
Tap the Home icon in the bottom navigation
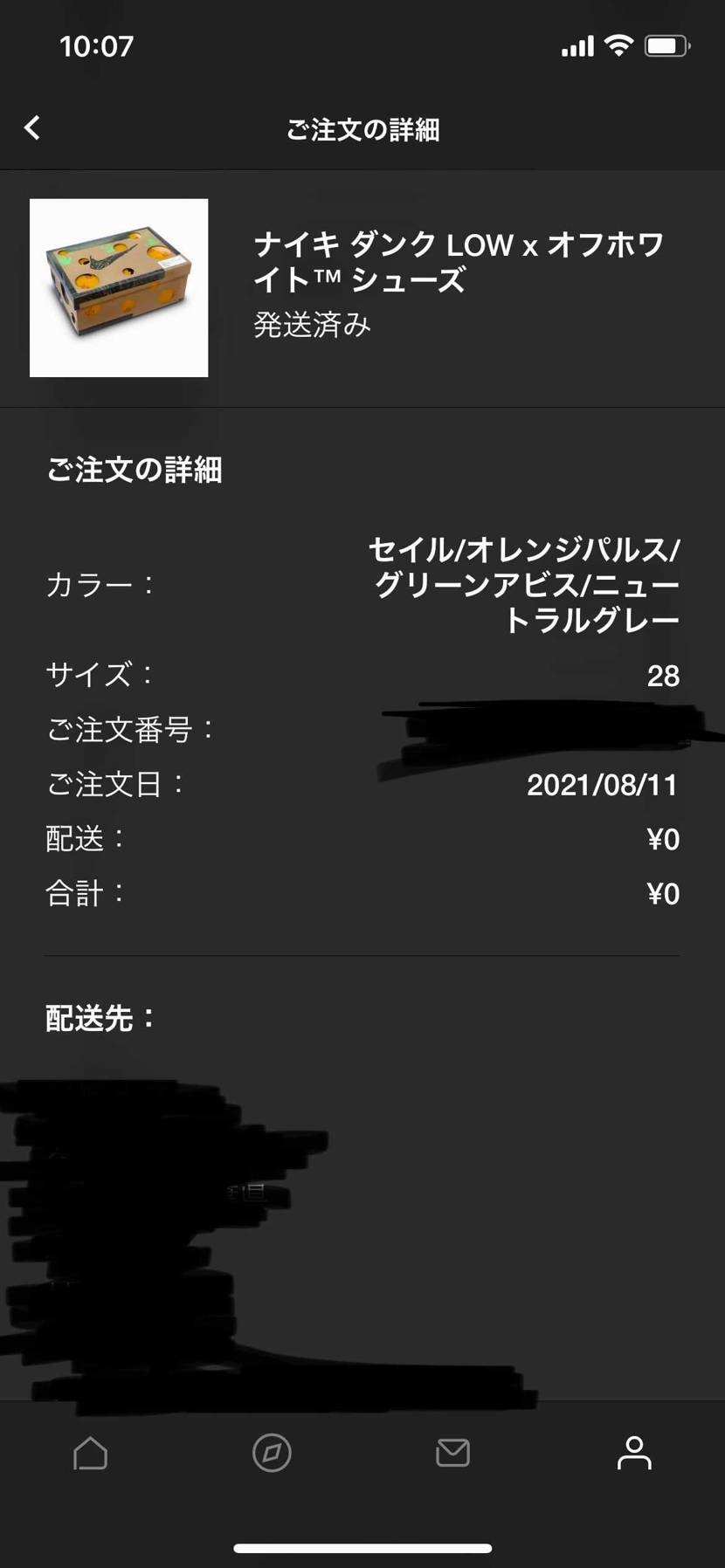coord(91,1453)
